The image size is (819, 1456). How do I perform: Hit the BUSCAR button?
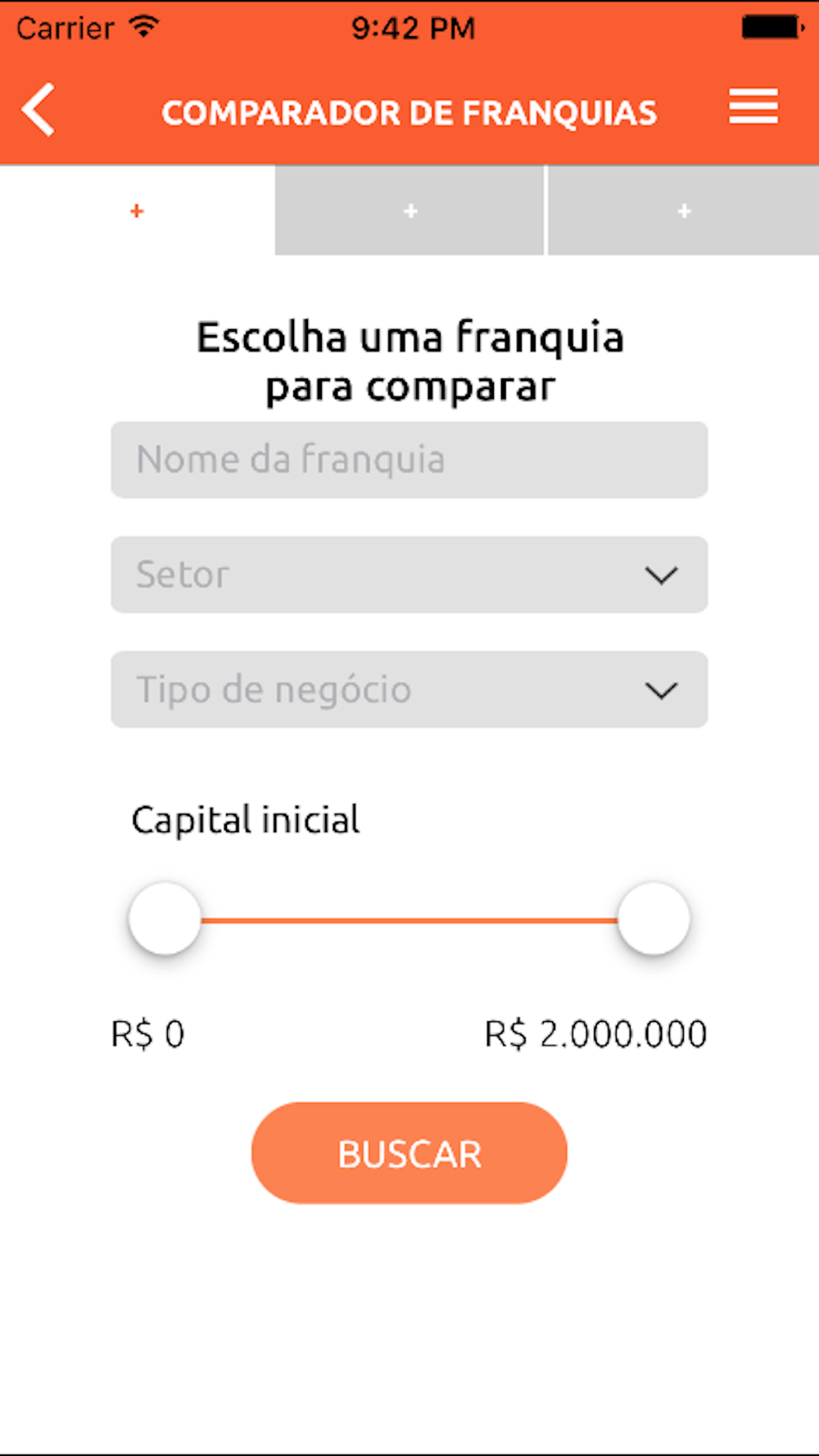(409, 1153)
